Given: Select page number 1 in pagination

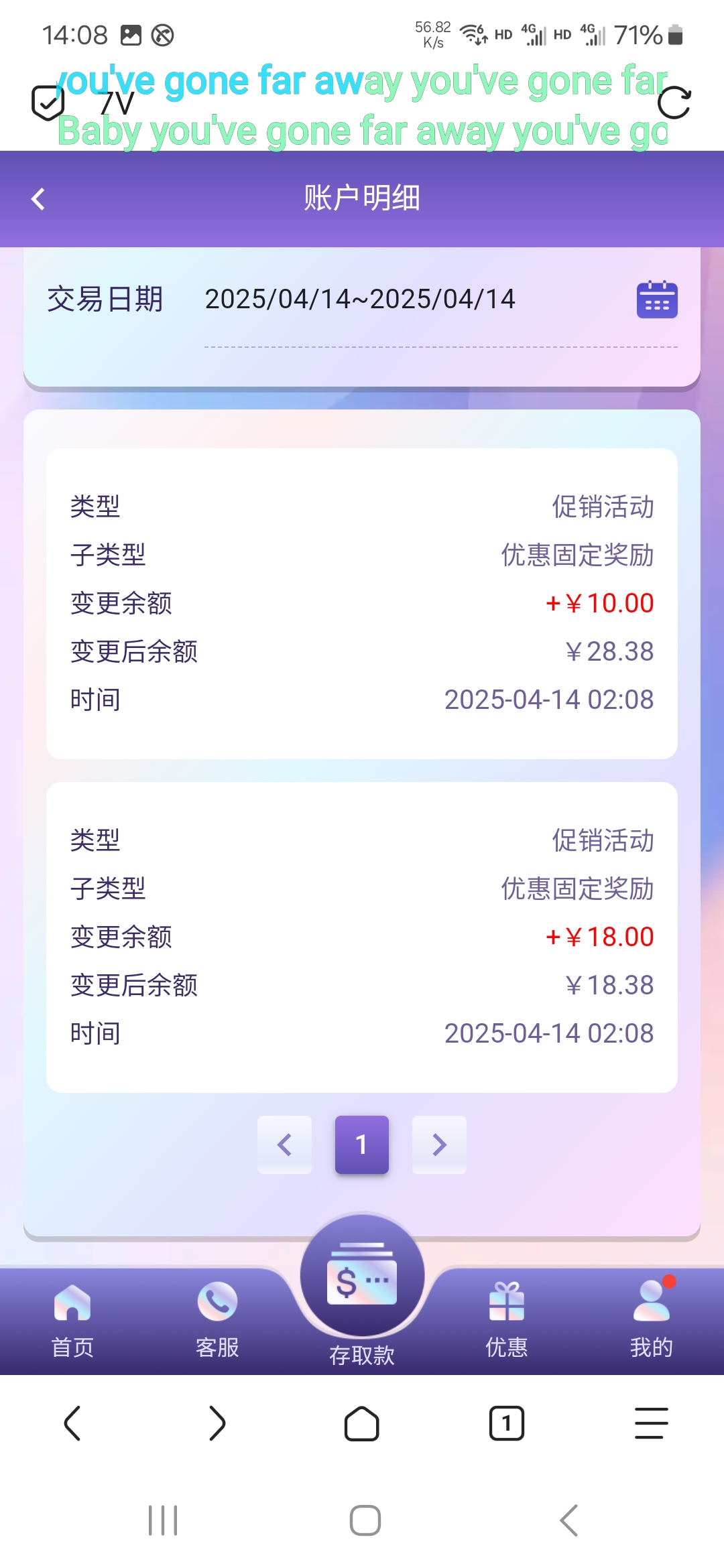Looking at the screenshot, I should point(362,1145).
